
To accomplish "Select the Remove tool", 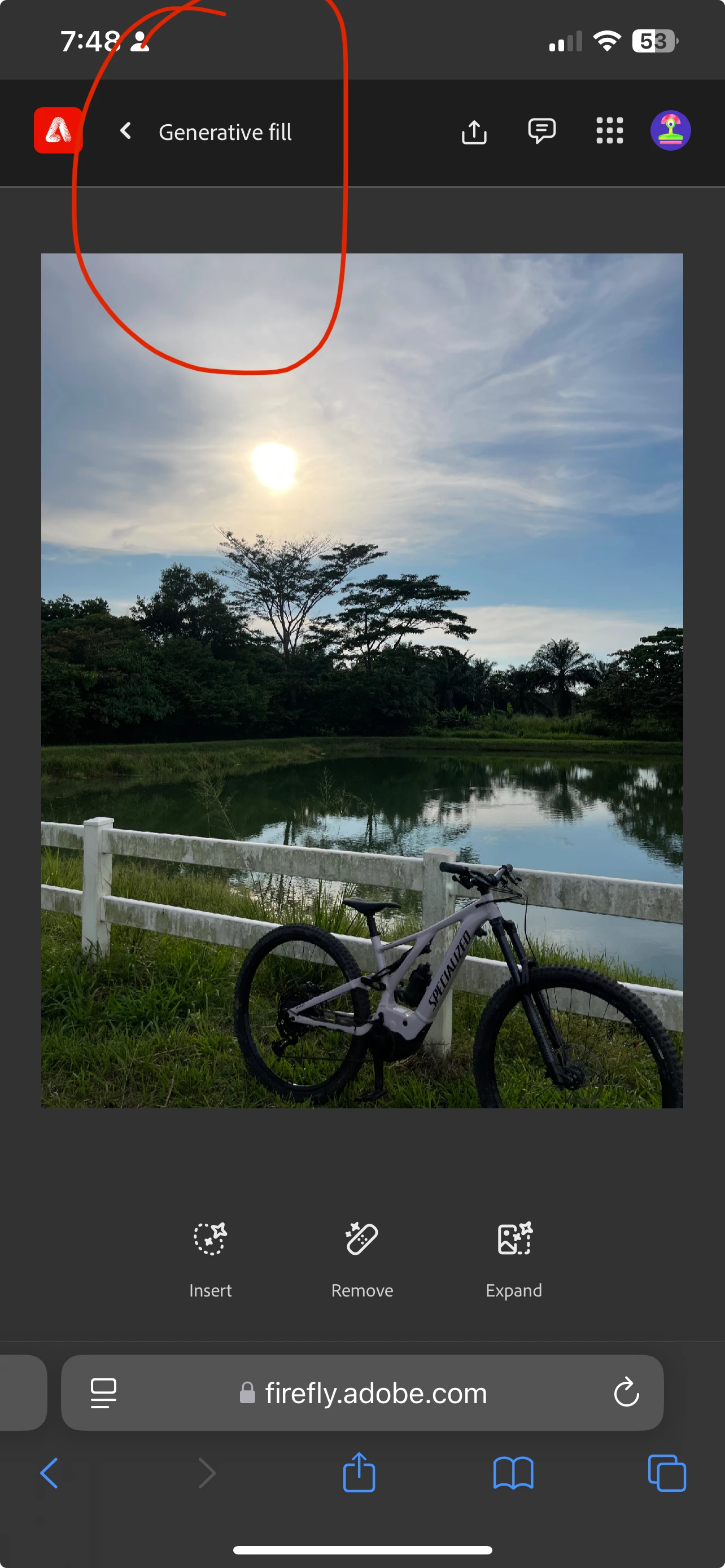I will [x=362, y=1258].
